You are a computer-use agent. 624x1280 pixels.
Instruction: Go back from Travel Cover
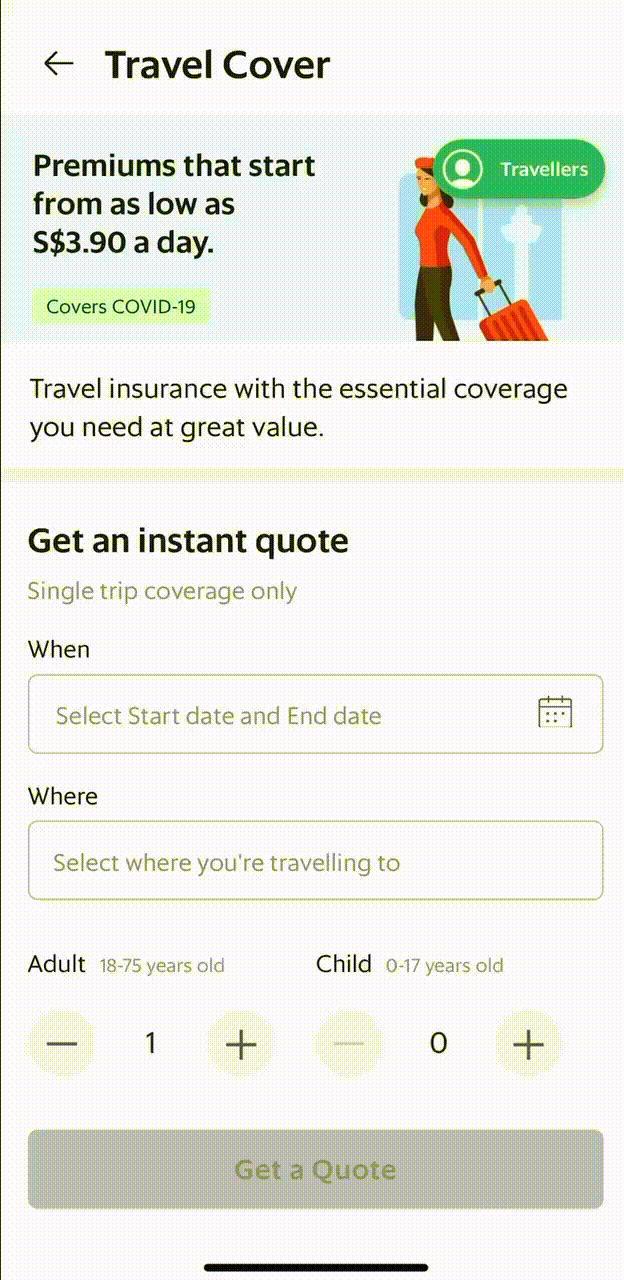(59, 64)
